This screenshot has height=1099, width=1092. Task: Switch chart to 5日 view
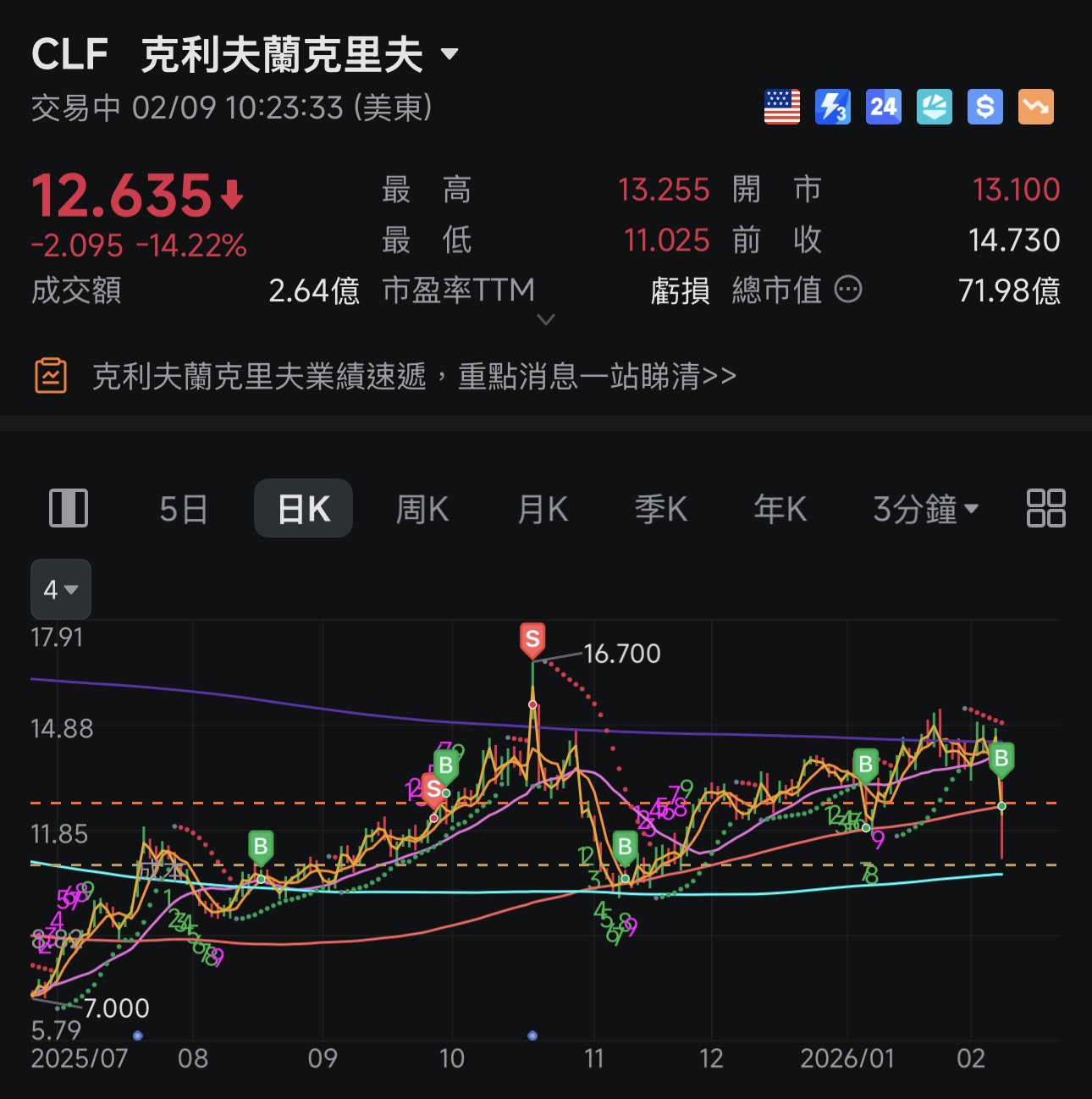[184, 509]
